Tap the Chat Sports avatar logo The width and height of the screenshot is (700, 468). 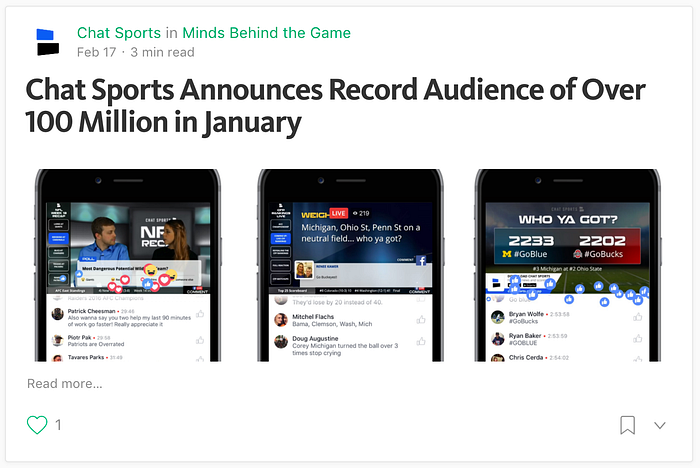48,42
